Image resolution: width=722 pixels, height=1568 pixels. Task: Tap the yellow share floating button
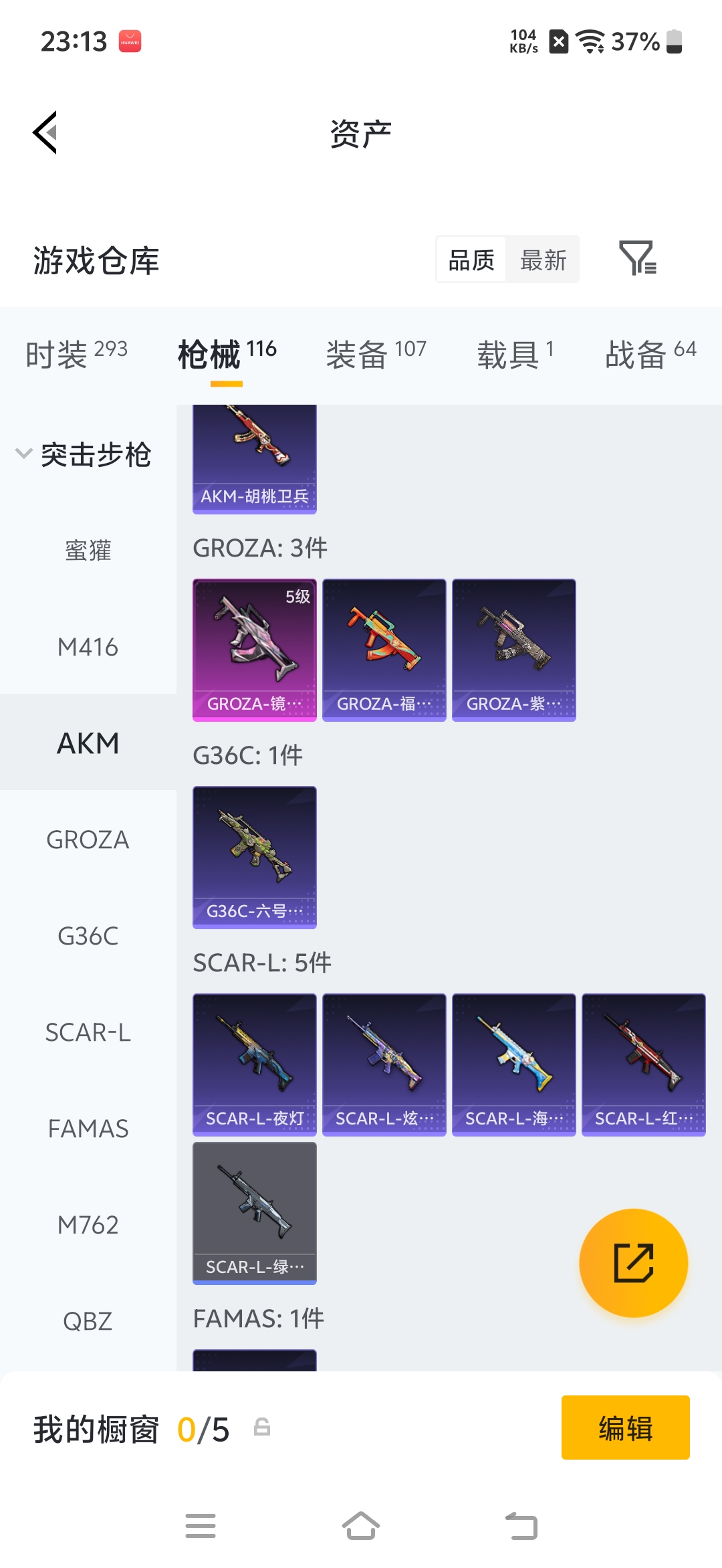pyautogui.click(x=632, y=1263)
